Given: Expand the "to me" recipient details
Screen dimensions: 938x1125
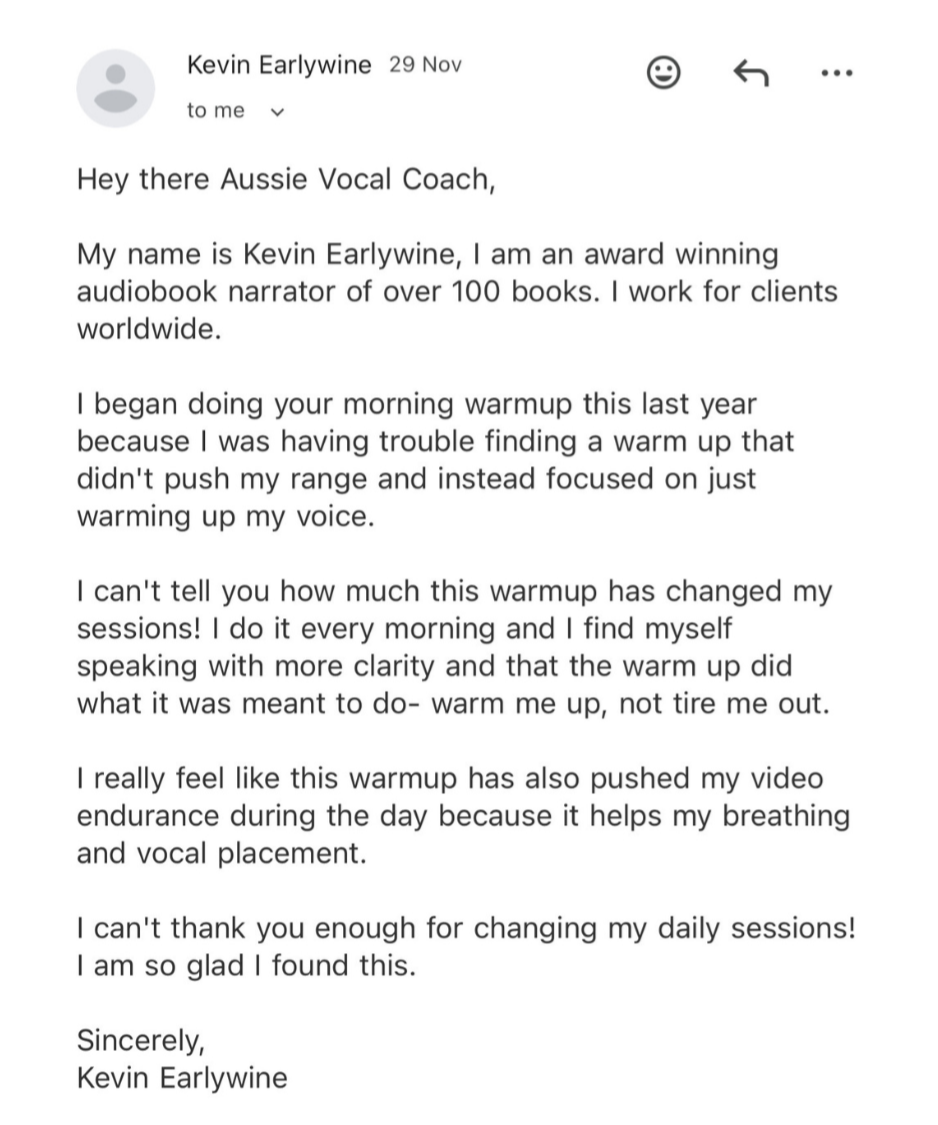Looking at the screenshot, I should click(277, 112).
